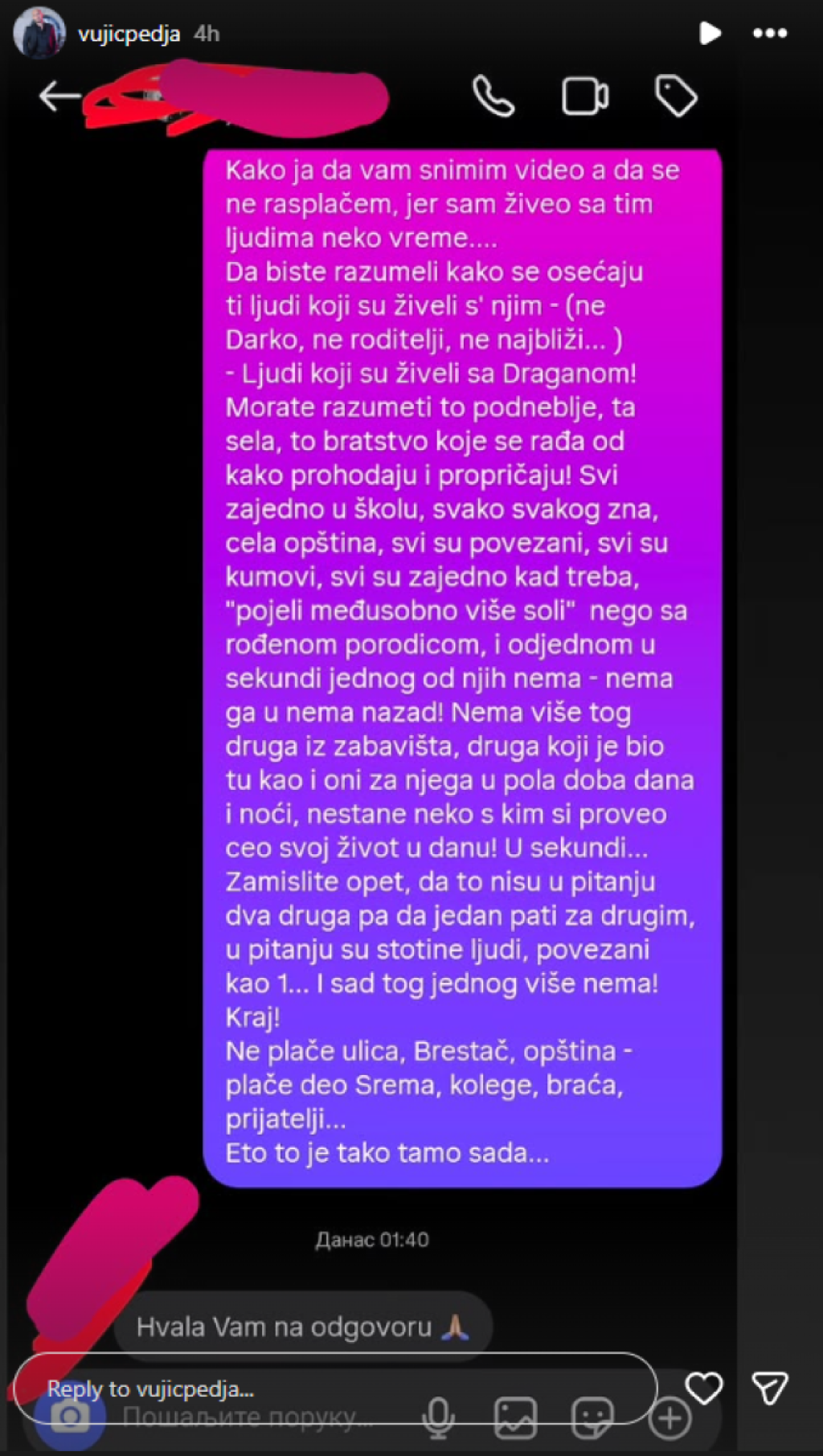Share the story via the paper plane icon
The image size is (823, 1456).
[769, 1388]
